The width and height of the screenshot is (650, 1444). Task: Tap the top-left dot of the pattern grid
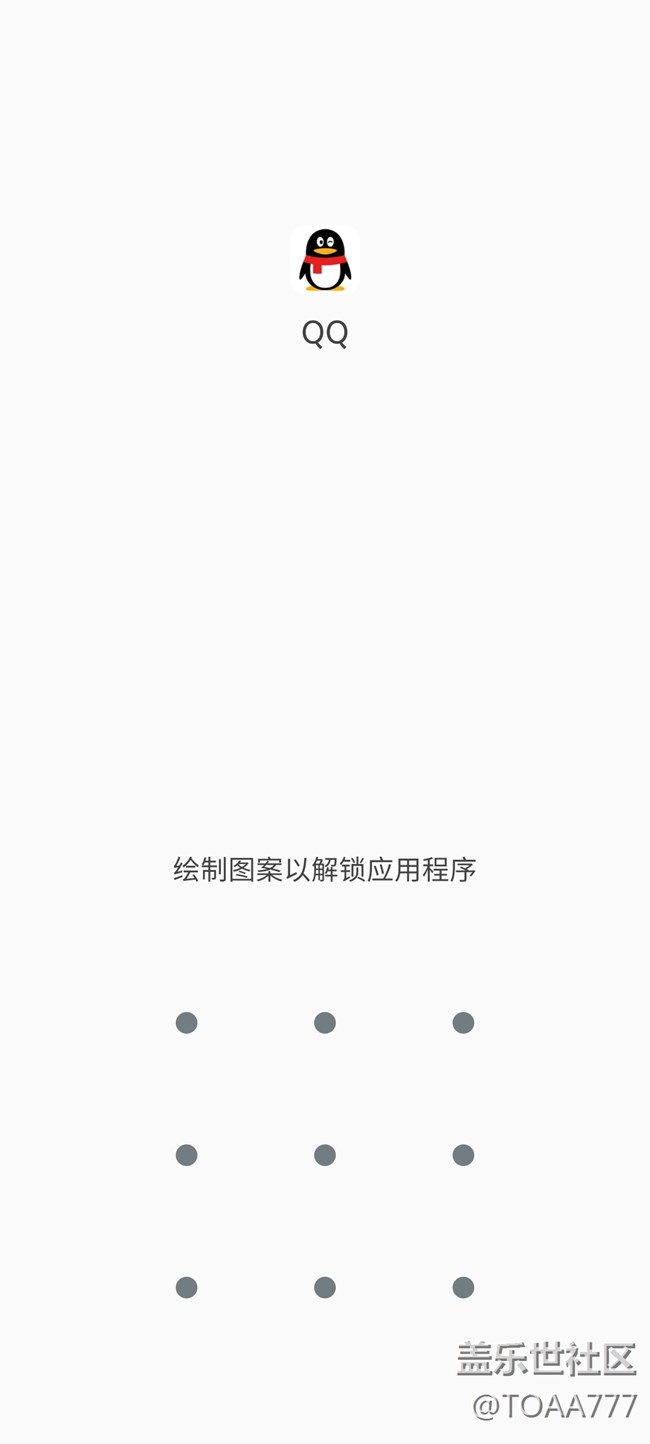click(186, 1022)
